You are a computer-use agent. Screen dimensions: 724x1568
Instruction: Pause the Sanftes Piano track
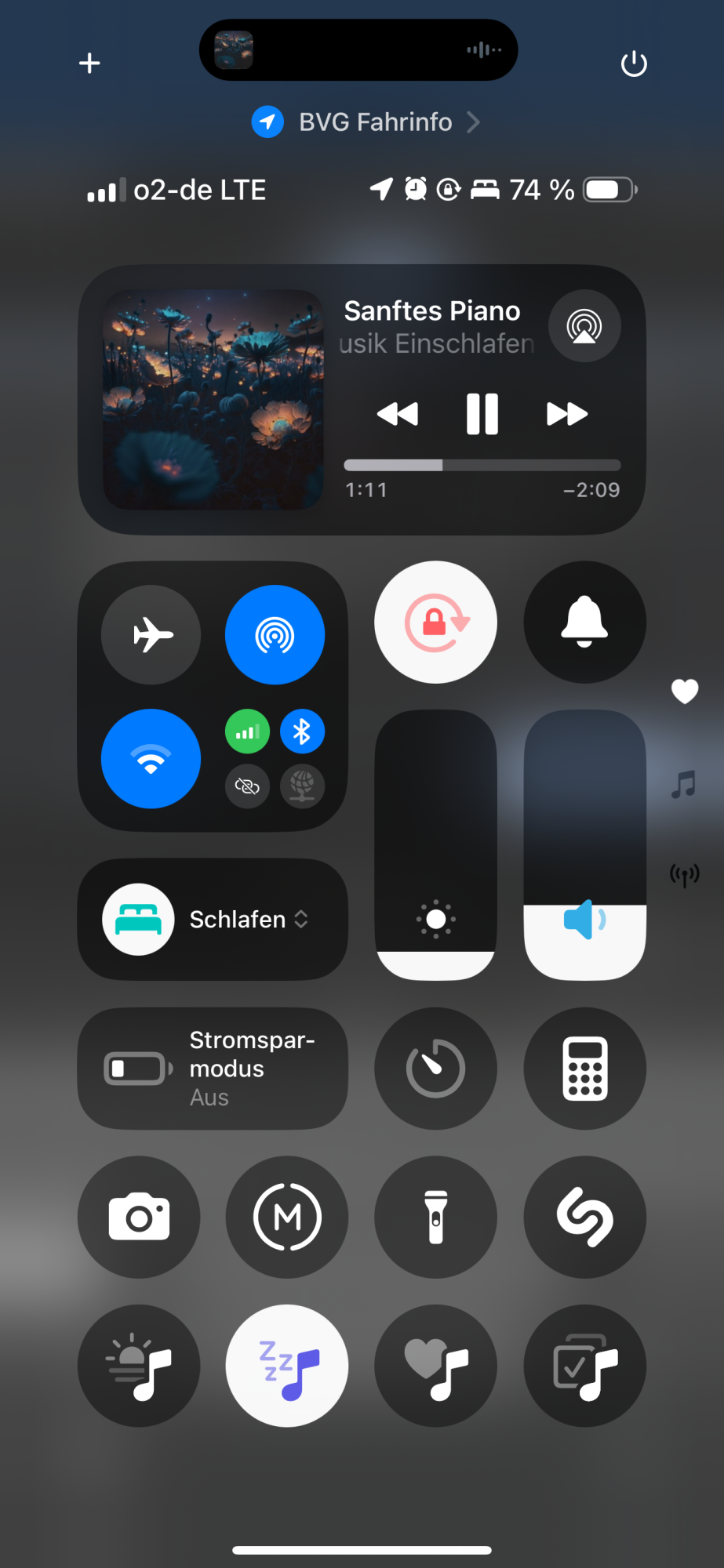(x=482, y=414)
